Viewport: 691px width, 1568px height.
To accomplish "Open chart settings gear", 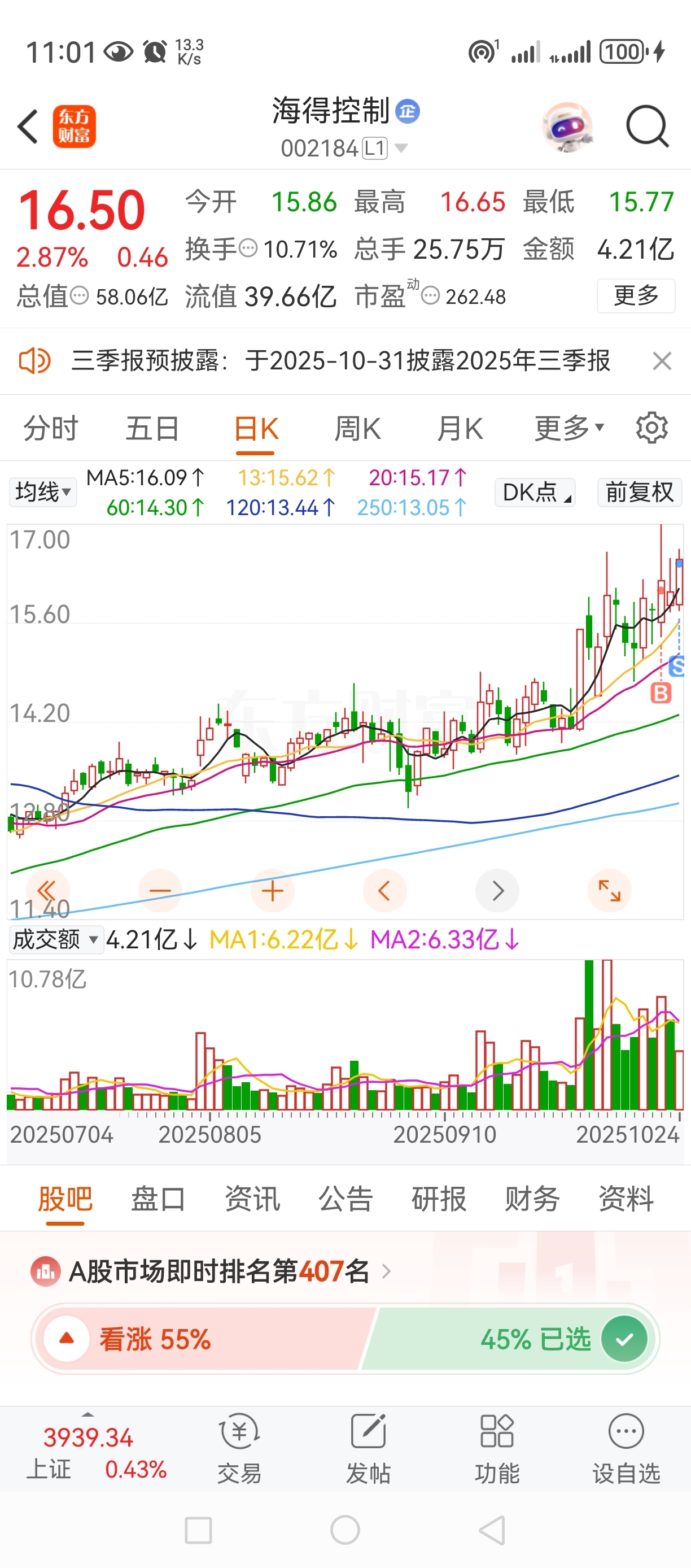I will pos(651,428).
